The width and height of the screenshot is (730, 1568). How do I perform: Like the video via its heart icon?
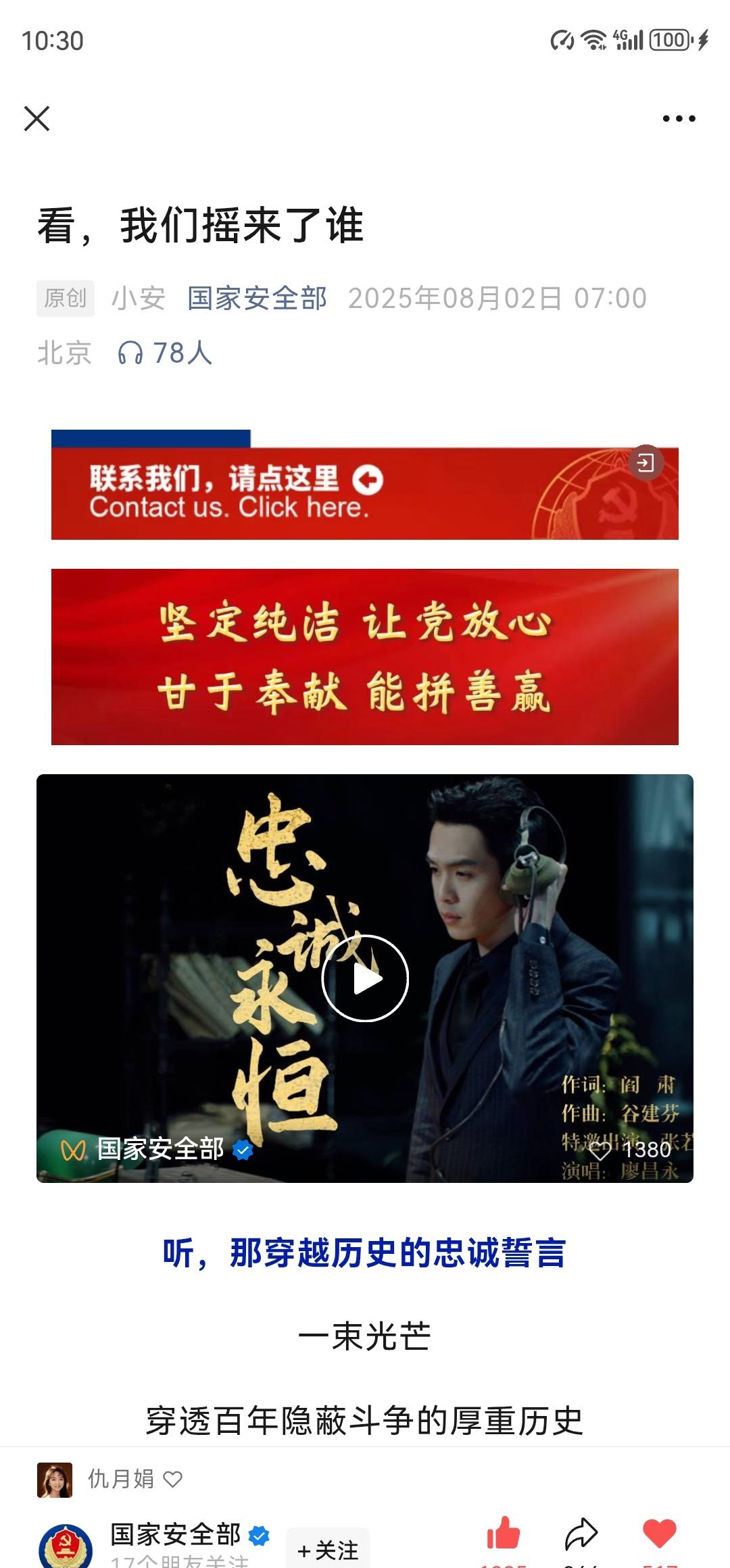pos(599,1149)
